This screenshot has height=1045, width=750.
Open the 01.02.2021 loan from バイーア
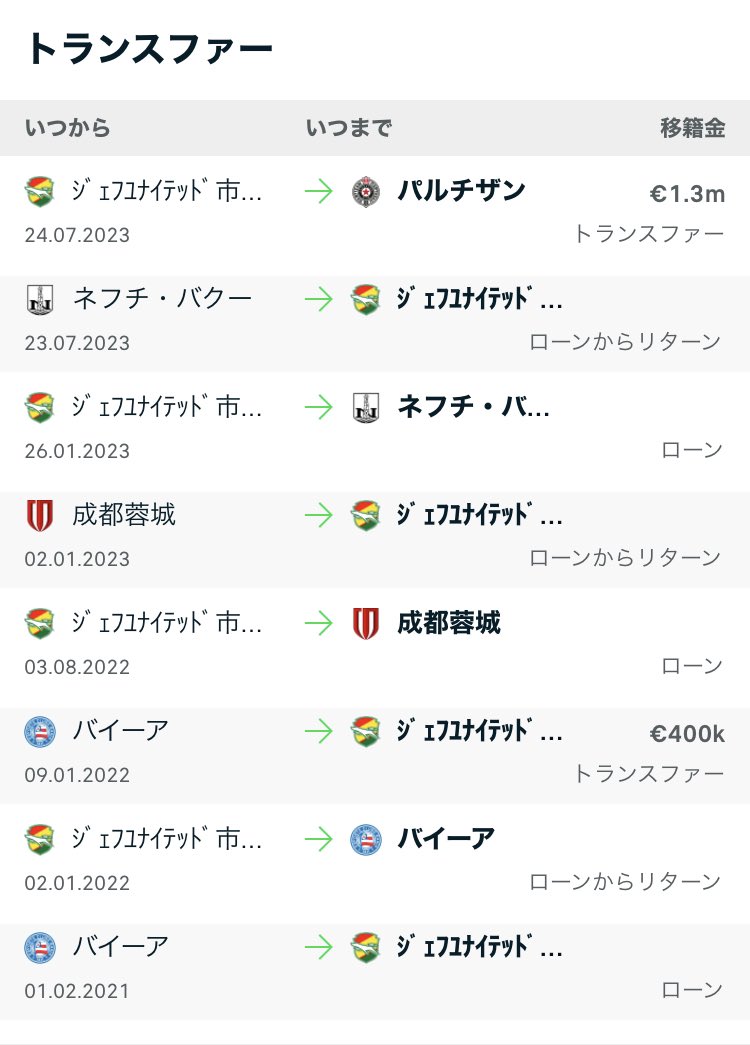coord(374,968)
